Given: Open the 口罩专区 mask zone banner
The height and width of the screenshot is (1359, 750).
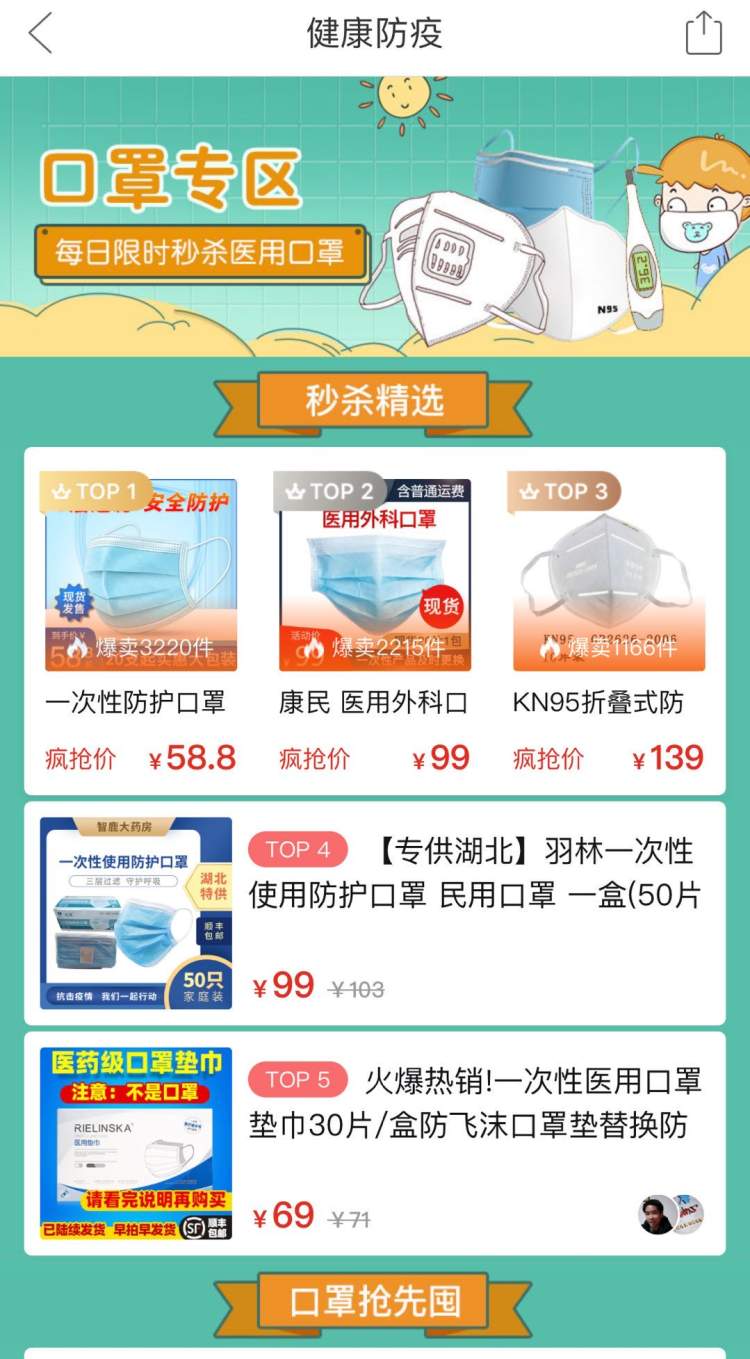Looking at the screenshot, I should tap(374, 216).
